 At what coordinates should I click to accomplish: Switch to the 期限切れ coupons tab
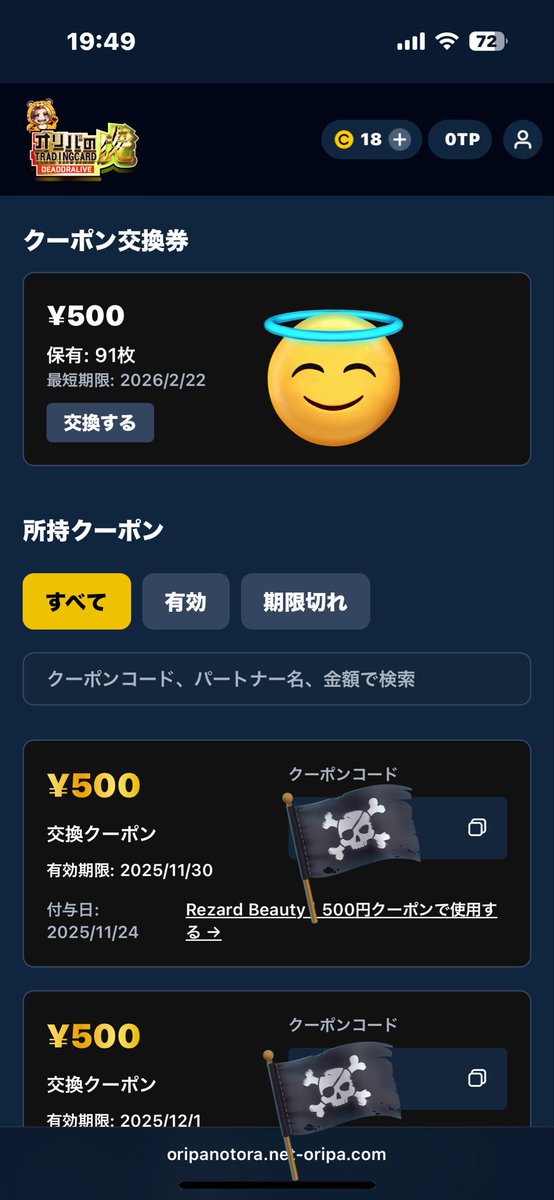[305, 601]
